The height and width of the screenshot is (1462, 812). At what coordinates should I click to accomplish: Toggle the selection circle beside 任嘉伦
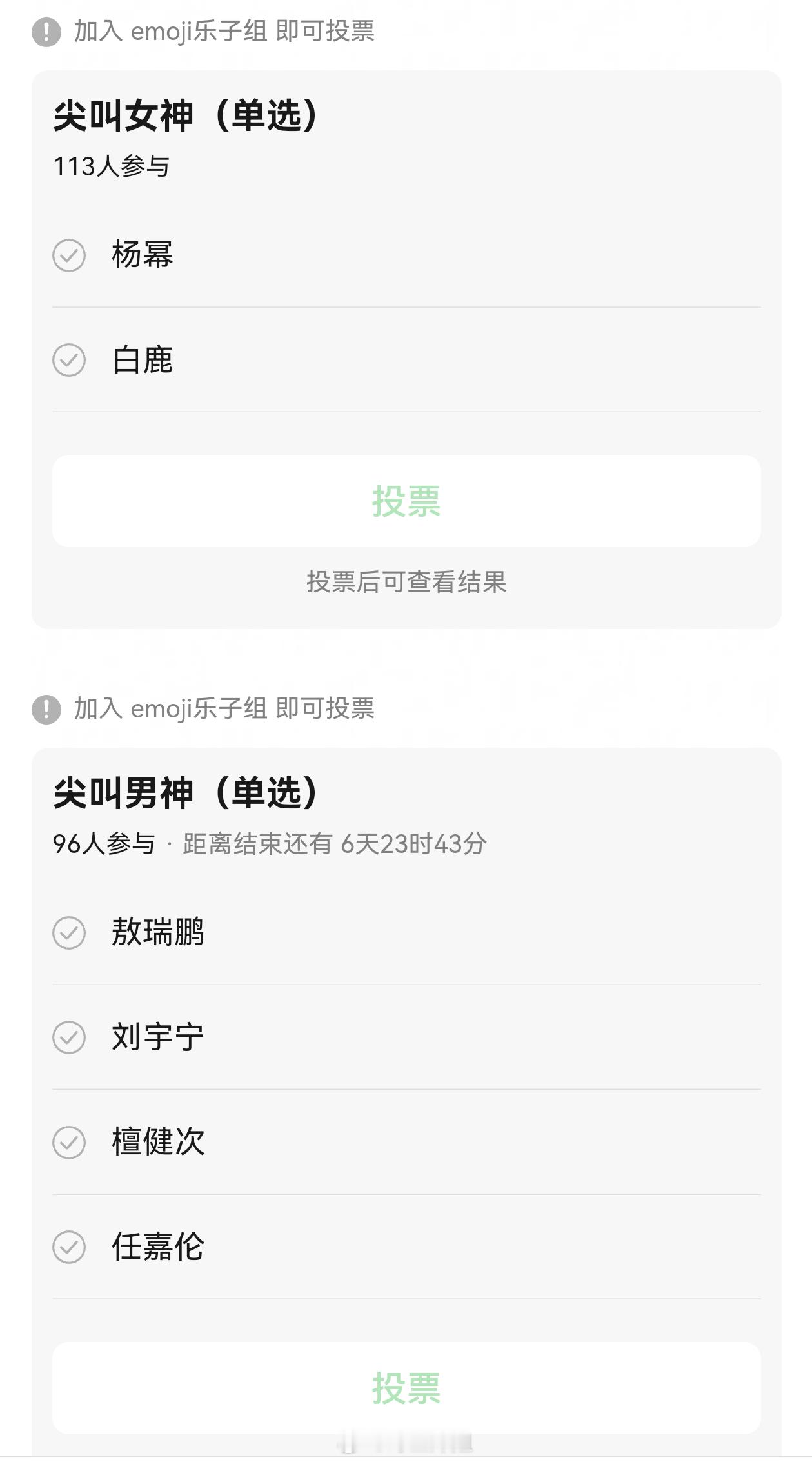tap(70, 1248)
